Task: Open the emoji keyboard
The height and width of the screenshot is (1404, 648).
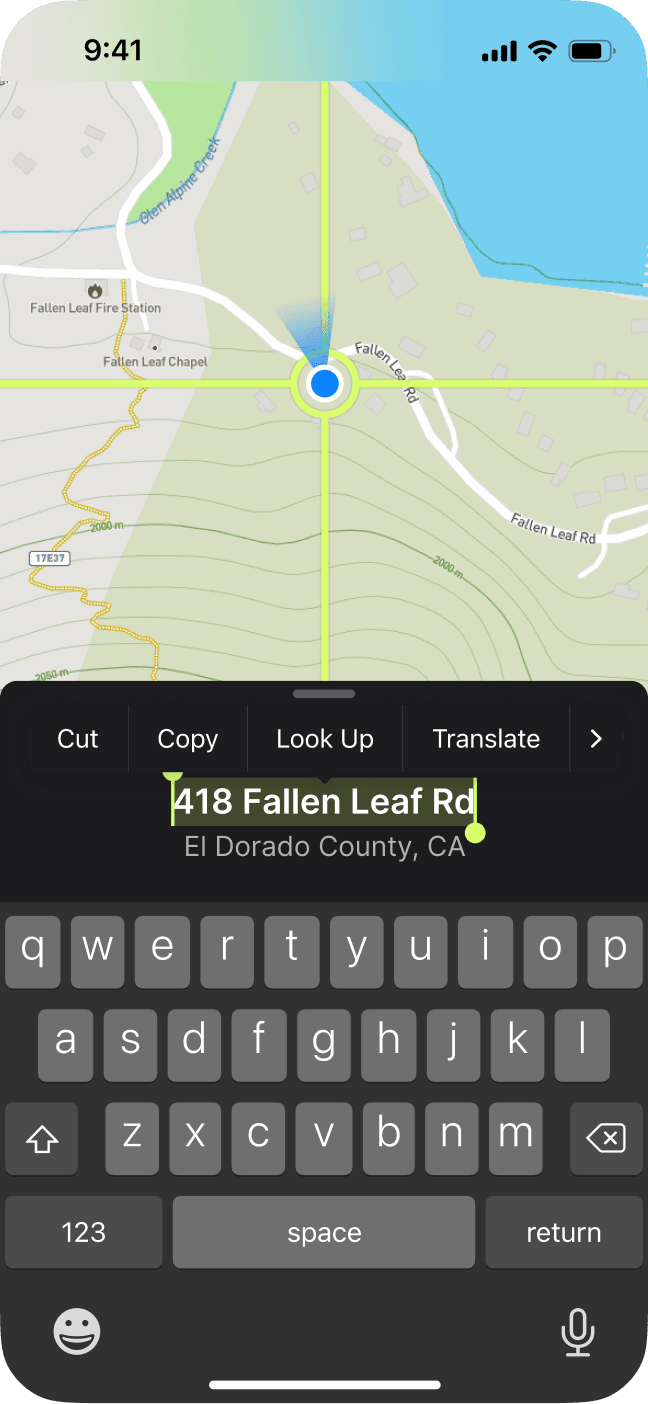Action: coord(77,1332)
